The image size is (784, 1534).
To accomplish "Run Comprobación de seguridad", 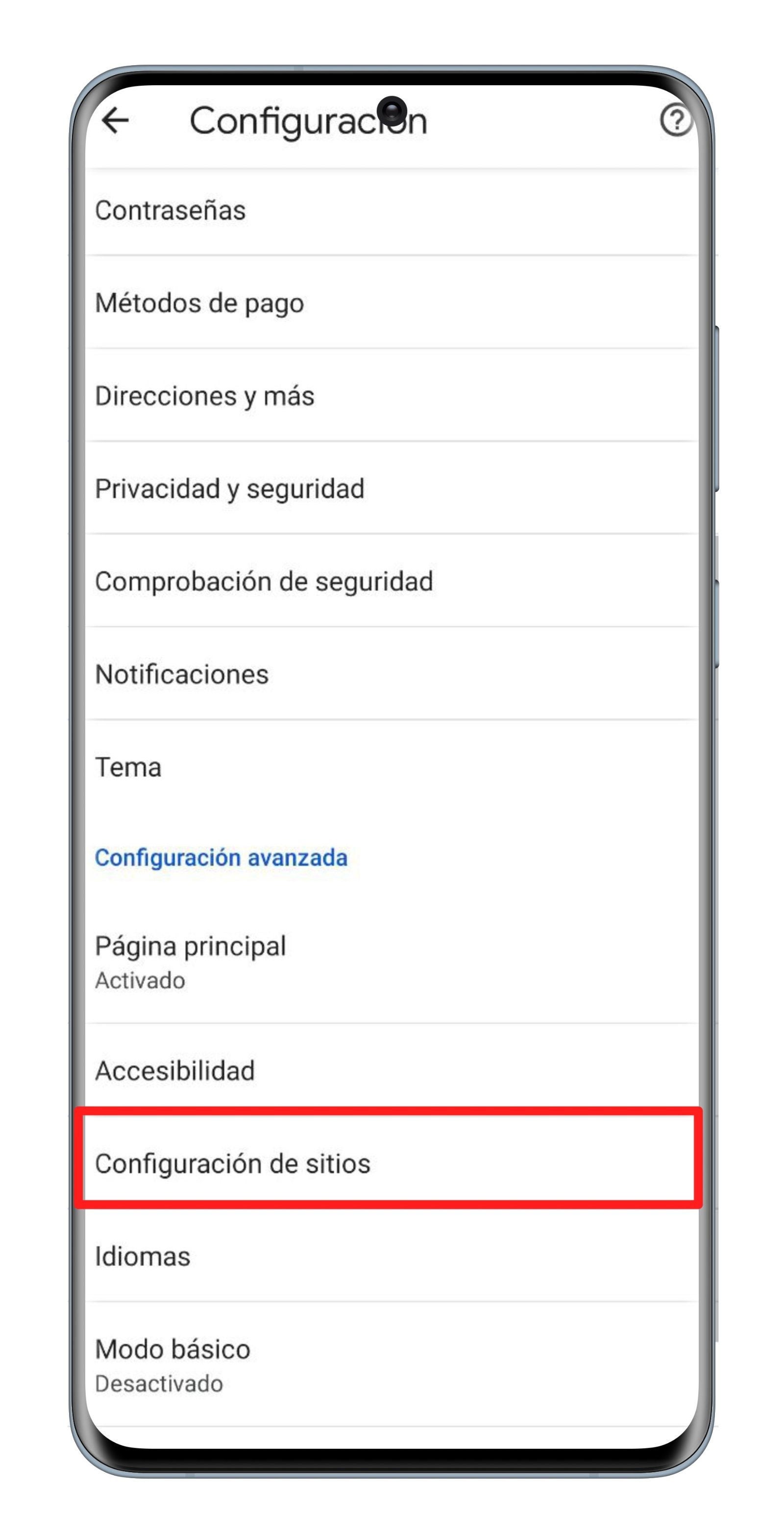I will [264, 582].
